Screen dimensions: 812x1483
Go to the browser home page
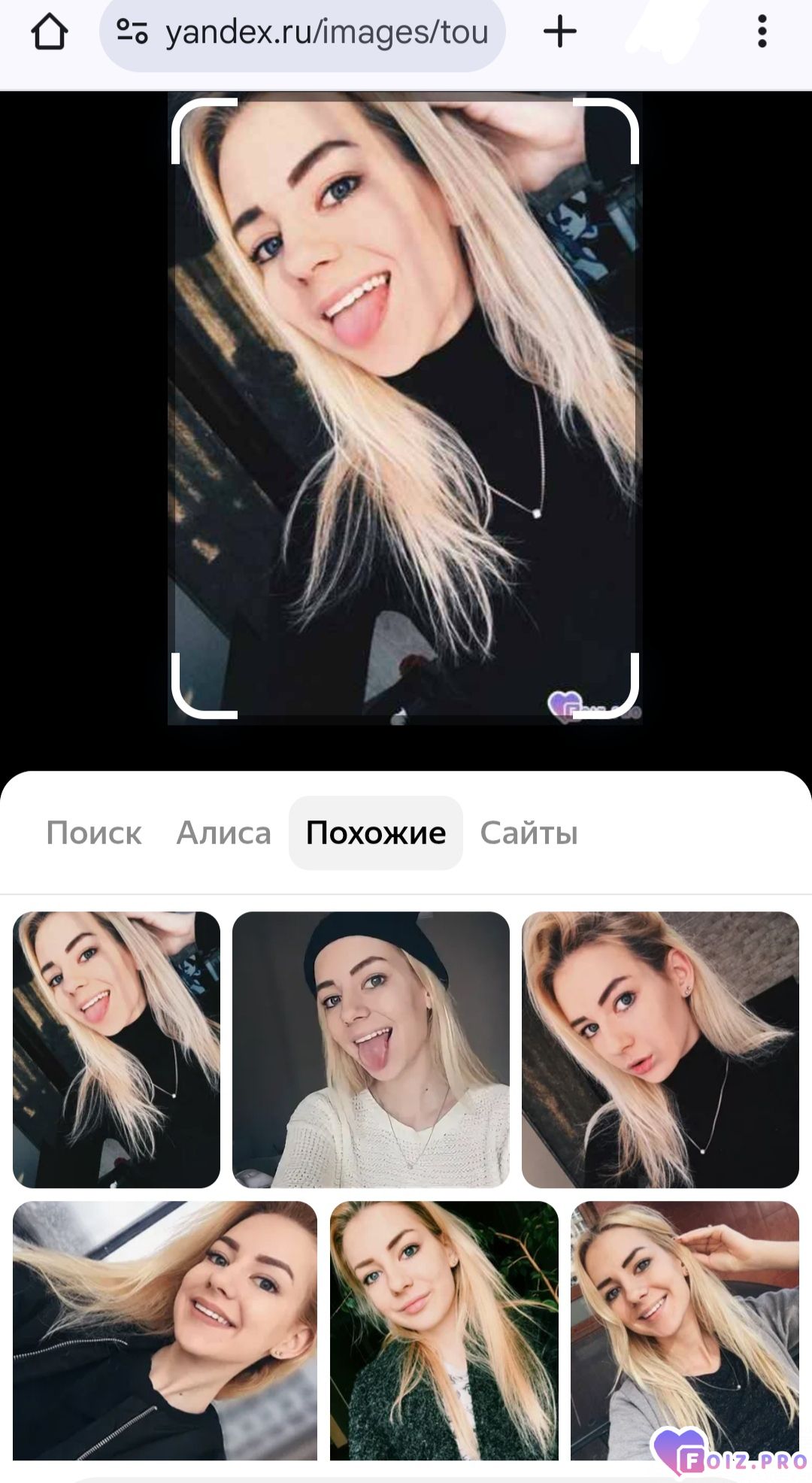coord(50,33)
